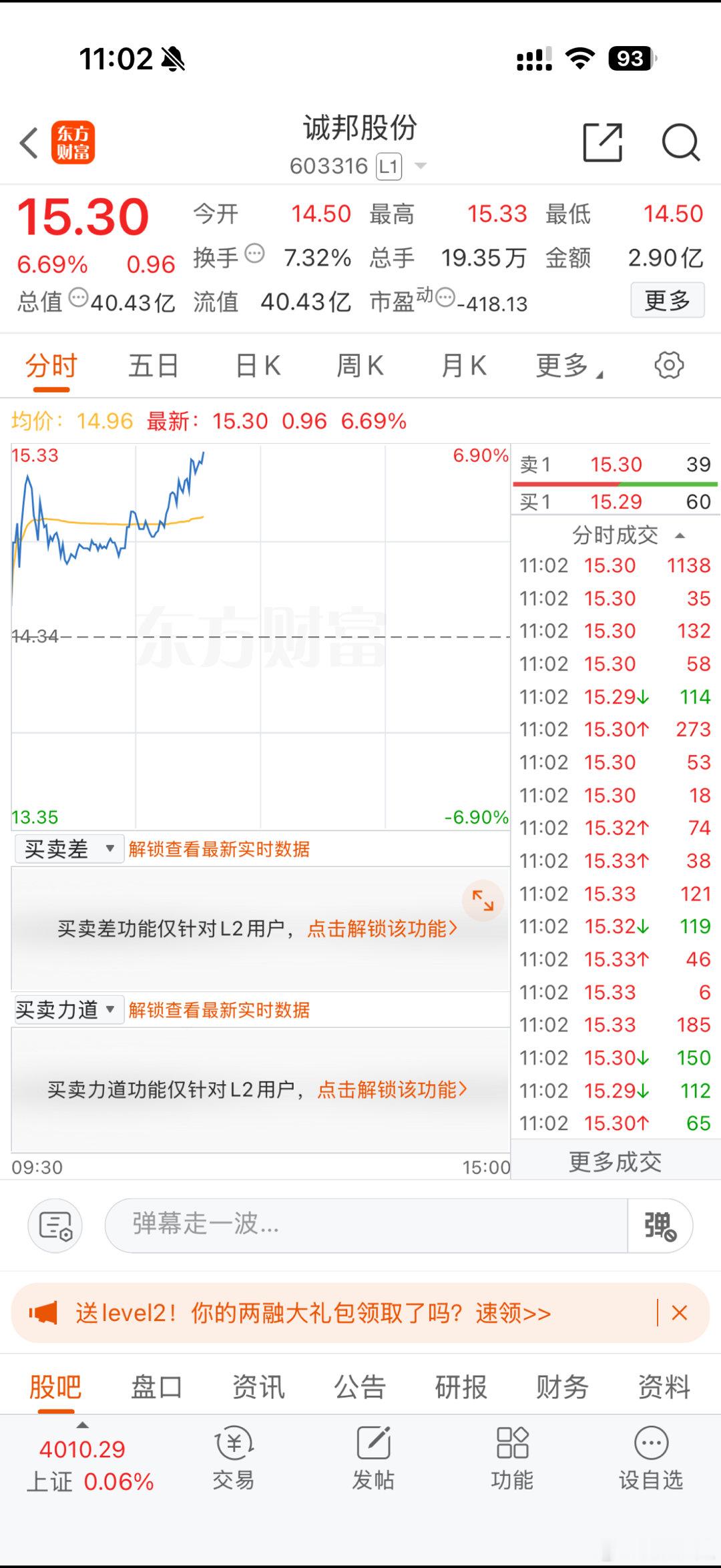
Task: Toggle the 分时成交 sort order arrow
Action: 680,534
